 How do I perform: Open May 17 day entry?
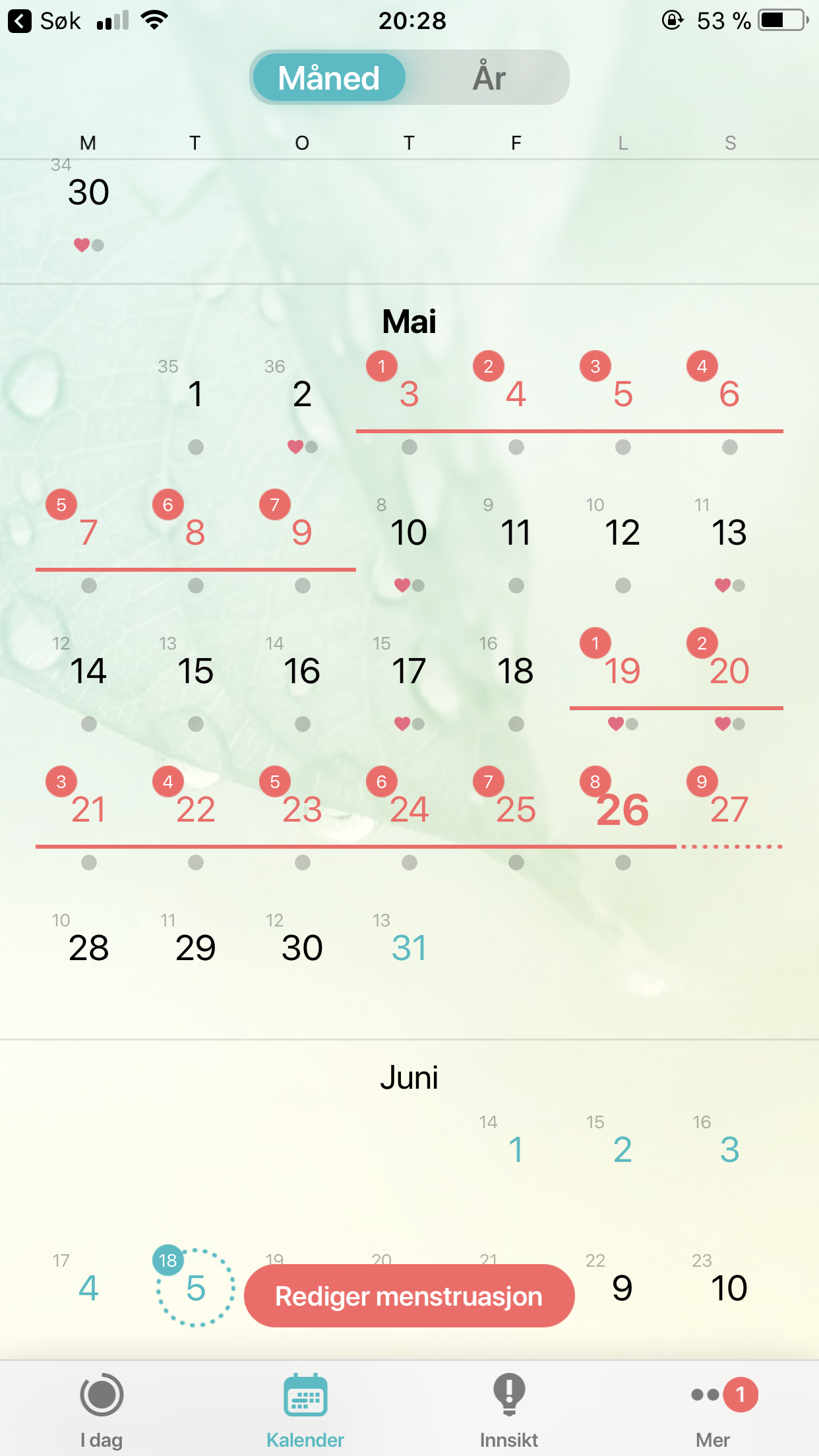[x=409, y=671]
